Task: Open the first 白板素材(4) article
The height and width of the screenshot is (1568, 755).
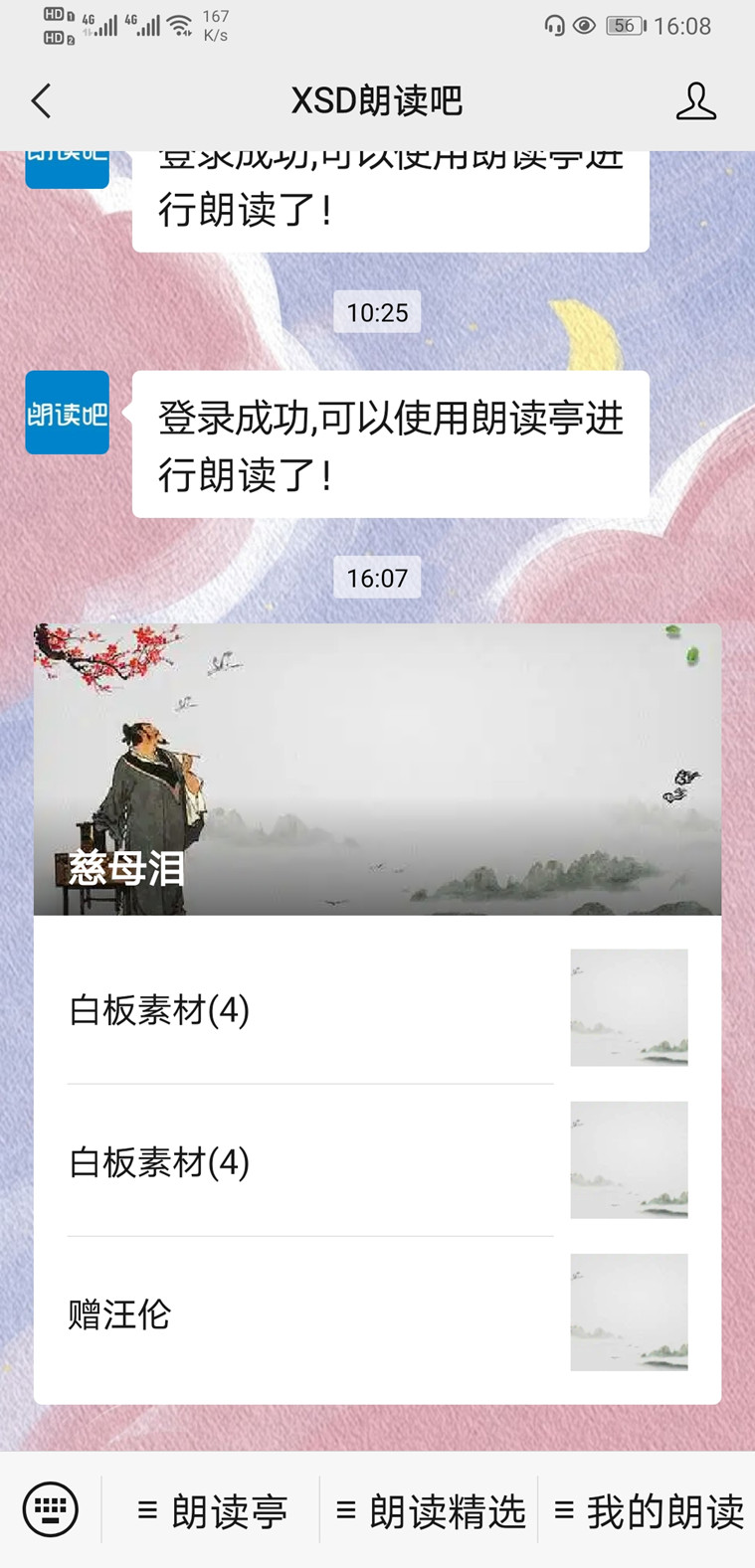Action: coord(308,1008)
